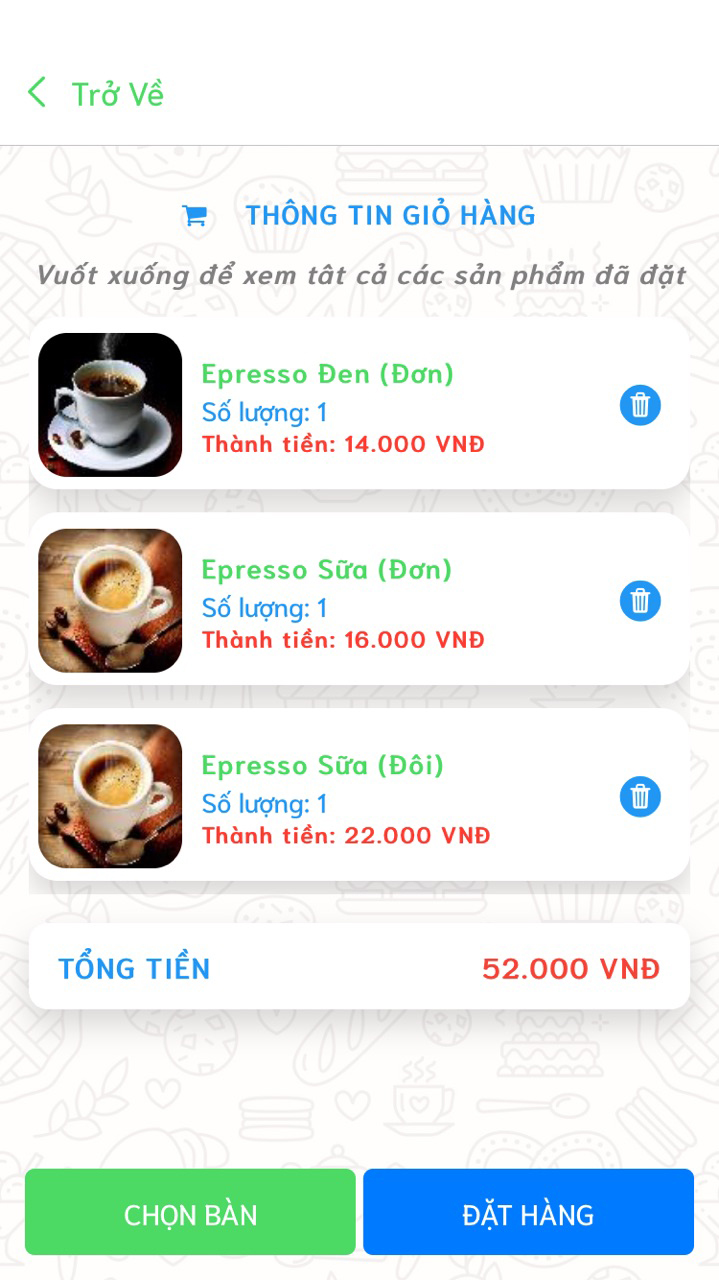This screenshot has width=719, height=1280.
Task: Remove Epresso Sữa (Đơn) using the trash icon
Action: 640,602
